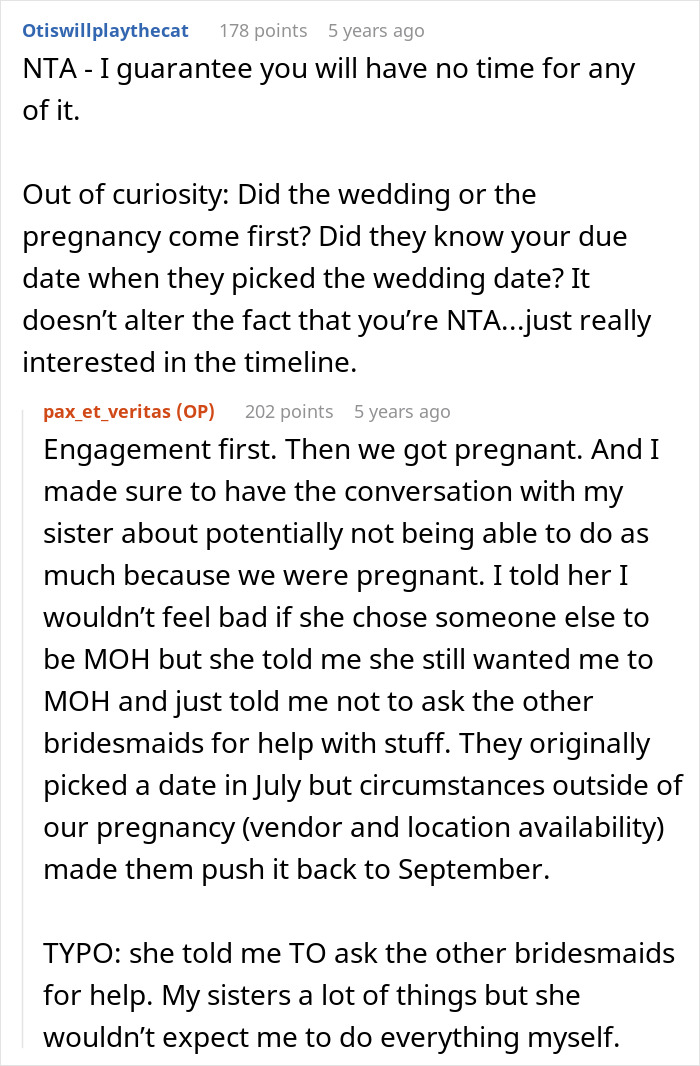Open pax_et_veritas (OP) profile
The width and height of the screenshot is (700, 1066).
129,411
